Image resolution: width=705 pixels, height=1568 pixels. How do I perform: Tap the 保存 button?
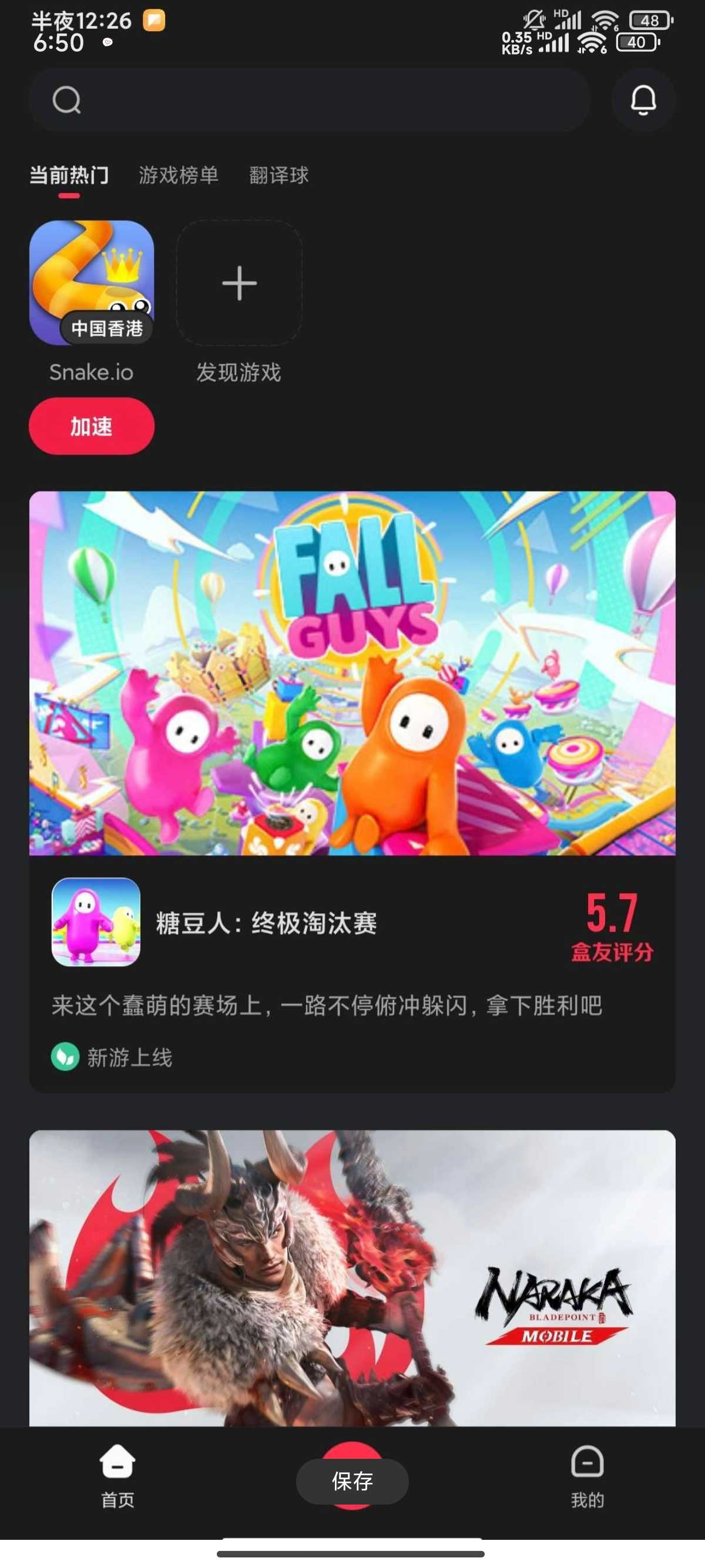[352, 1480]
